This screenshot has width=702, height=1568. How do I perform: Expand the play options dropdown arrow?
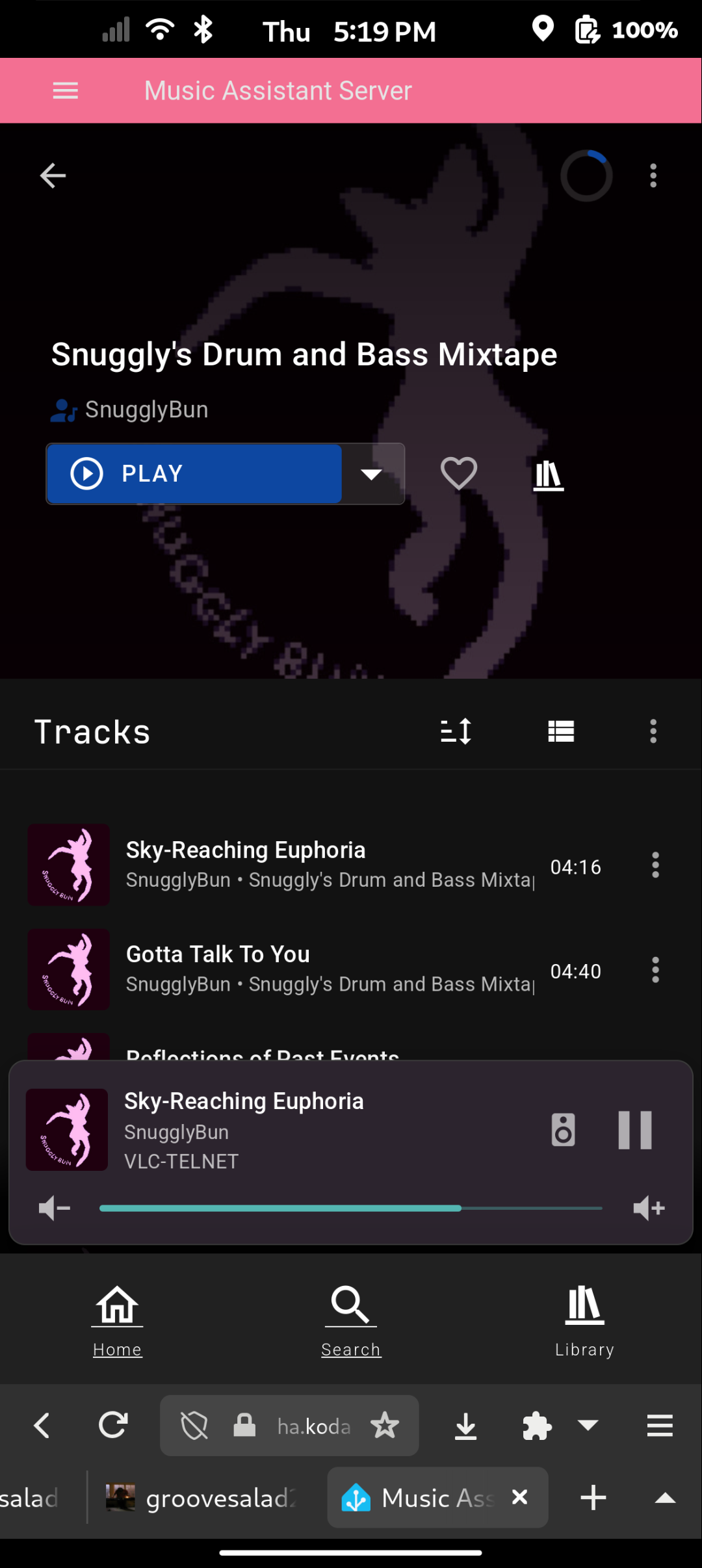point(372,474)
